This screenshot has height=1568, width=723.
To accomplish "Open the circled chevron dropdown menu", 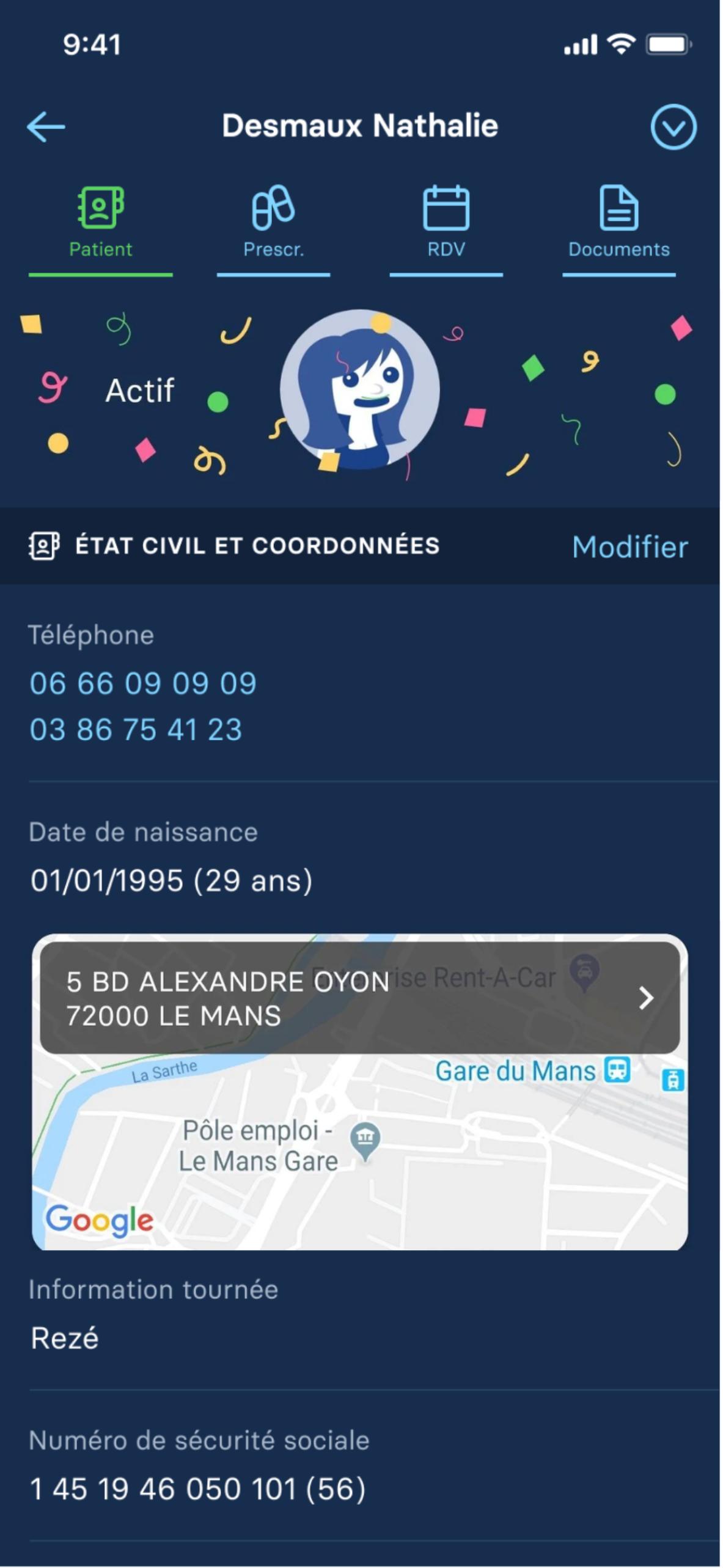I will tap(673, 127).
